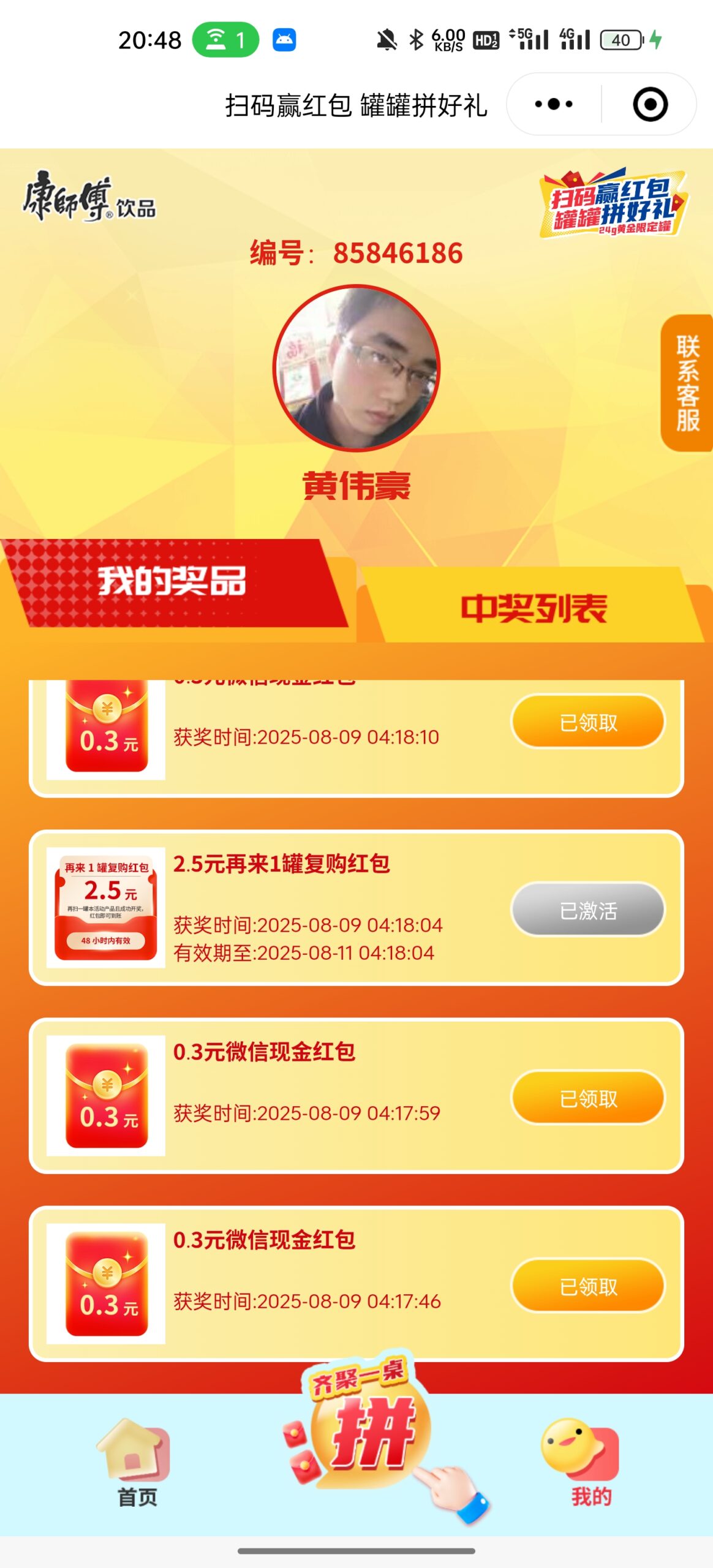Viewport: 713px width, 1568px height.
Task: Tap 已领取 for prize won at 04:18:10
Action: coord(588,722)
